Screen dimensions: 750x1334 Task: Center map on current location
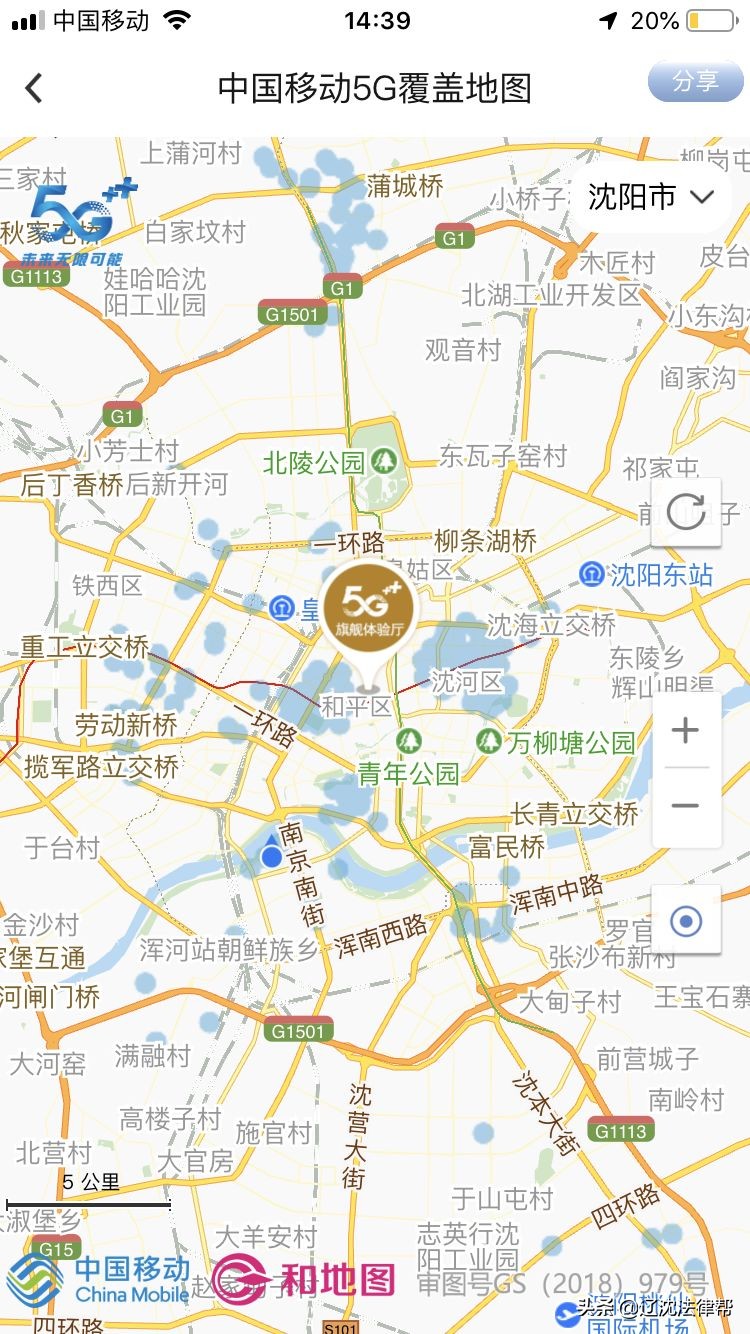coord(686,919)
